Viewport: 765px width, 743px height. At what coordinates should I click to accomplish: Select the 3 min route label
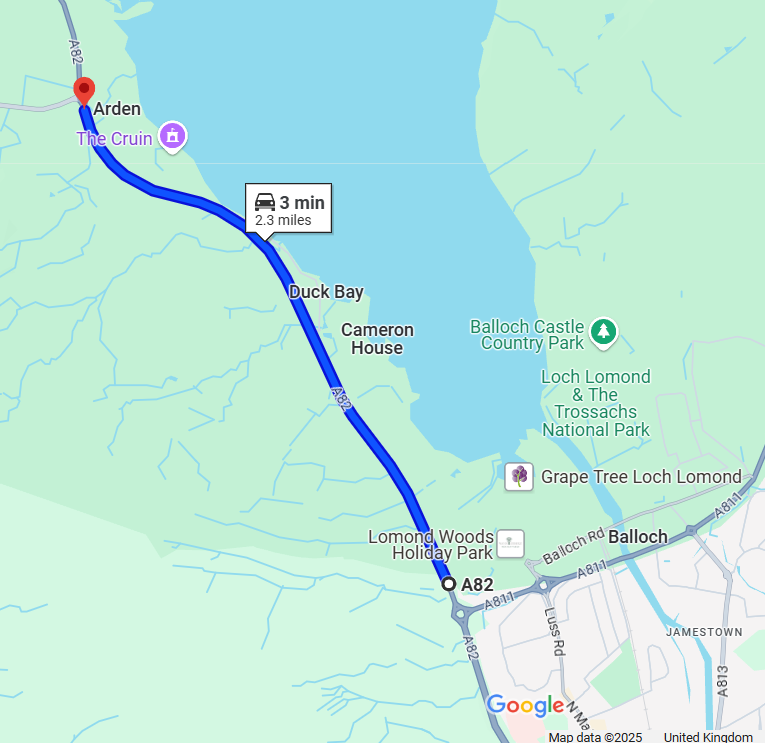click(289, 209)
